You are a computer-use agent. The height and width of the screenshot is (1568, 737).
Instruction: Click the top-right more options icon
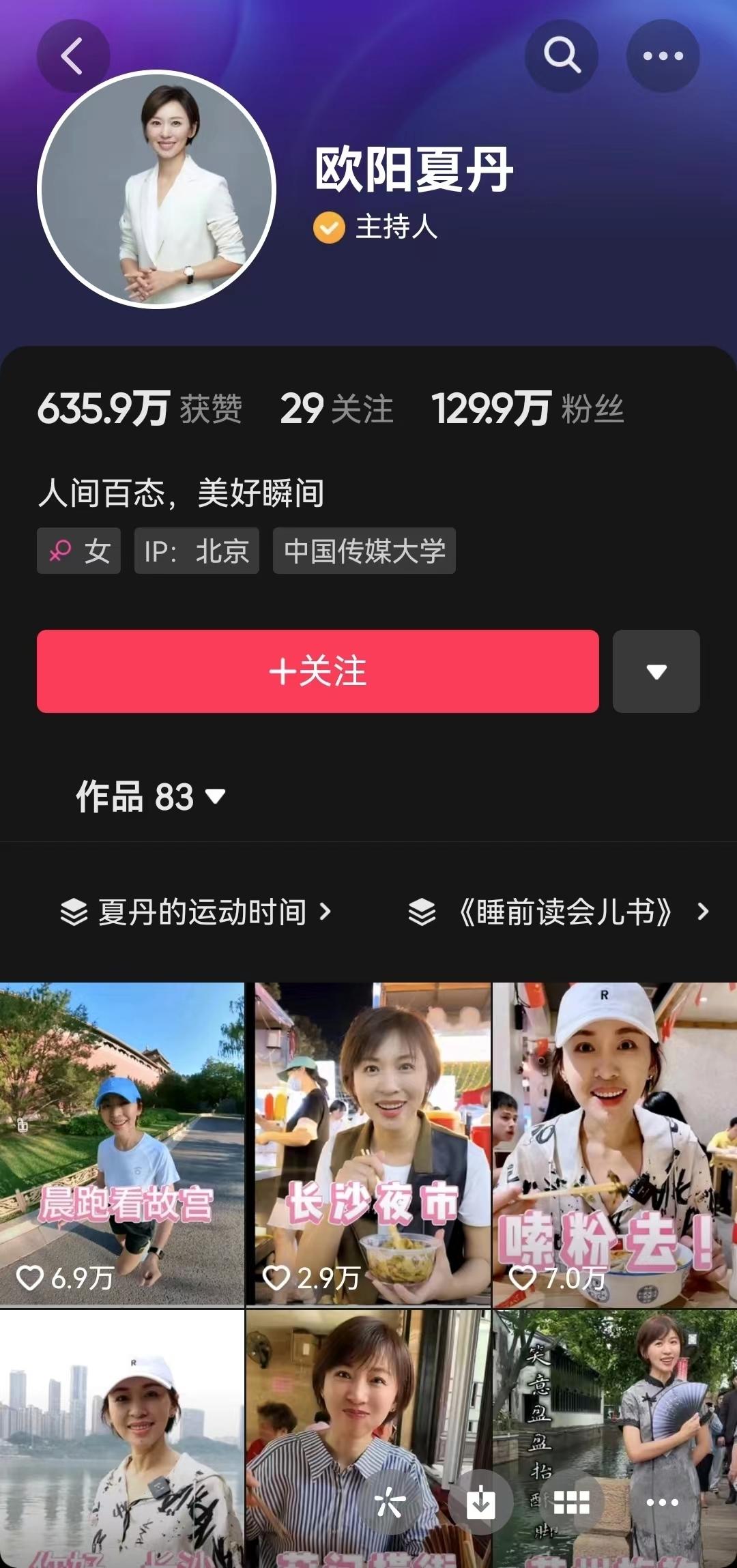coord(663,57)
